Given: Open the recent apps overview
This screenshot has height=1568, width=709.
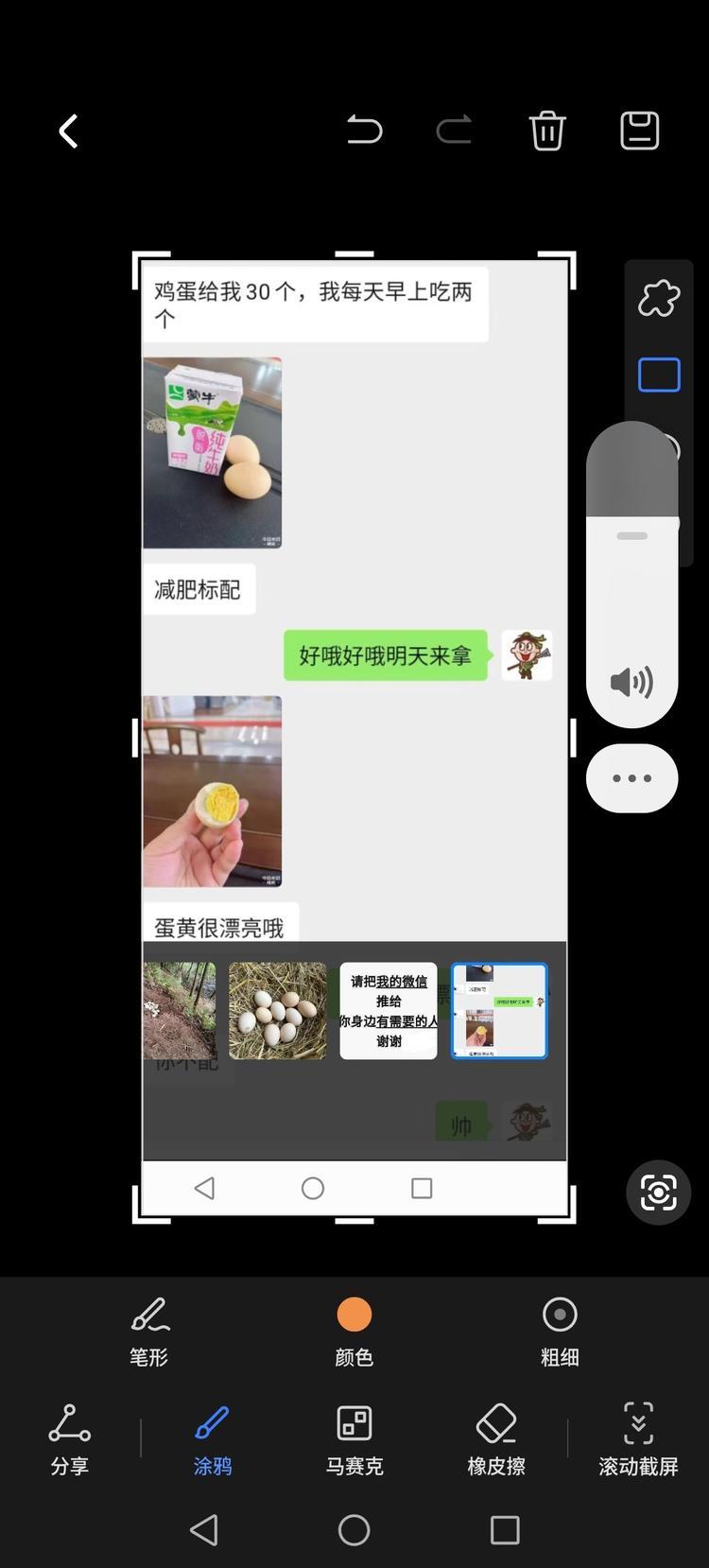Looking at the screenshot, I should click(505, 1529).
